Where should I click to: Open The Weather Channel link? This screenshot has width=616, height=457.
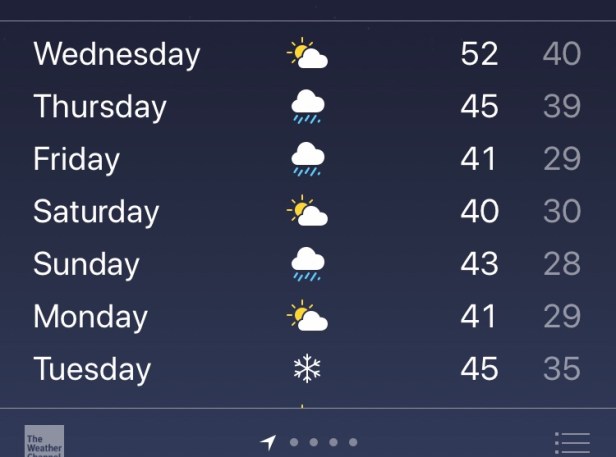pos(44,441)
